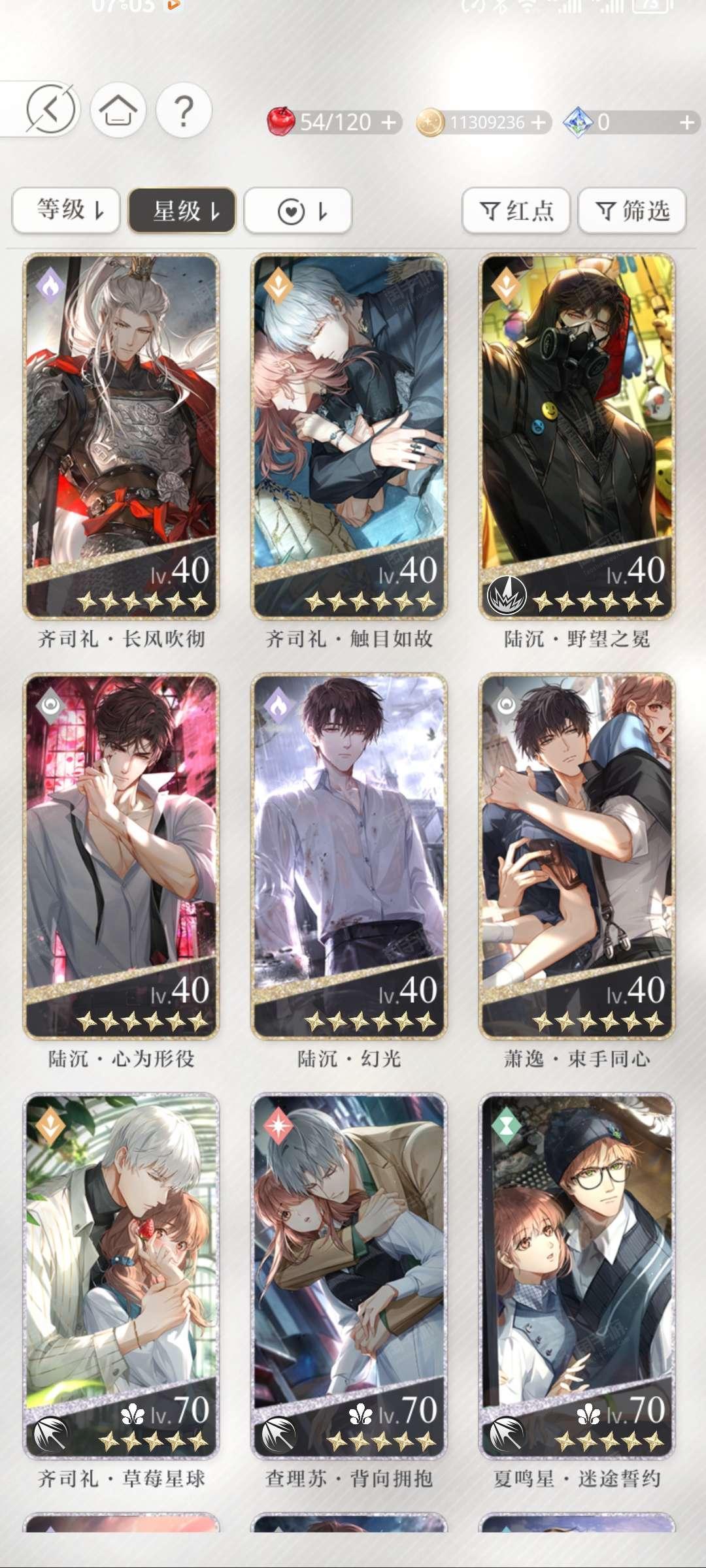This screenshot has width=706, height=1568.
Task: Open card 陆沉·幻光
Action: (x=349, y=857)
